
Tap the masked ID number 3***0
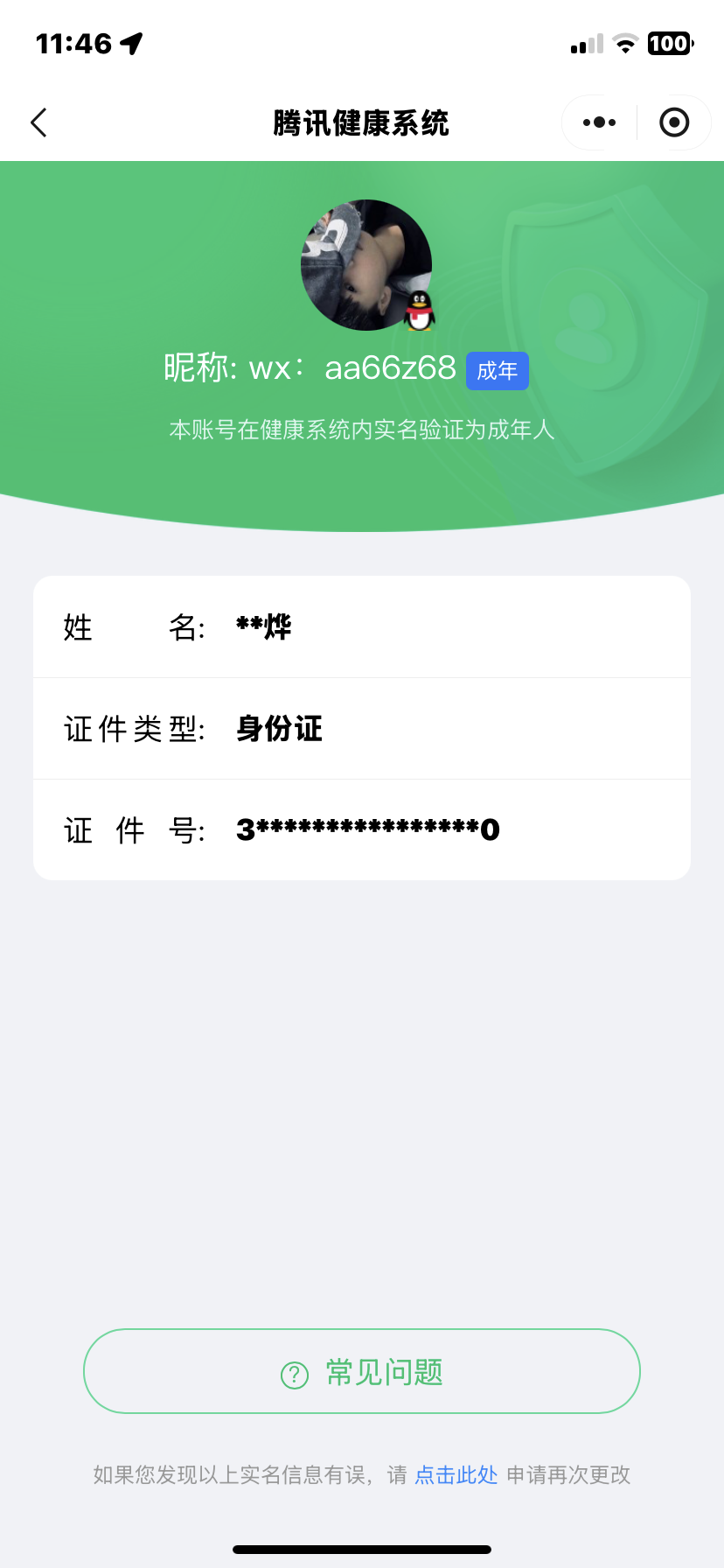click(368, 829)
